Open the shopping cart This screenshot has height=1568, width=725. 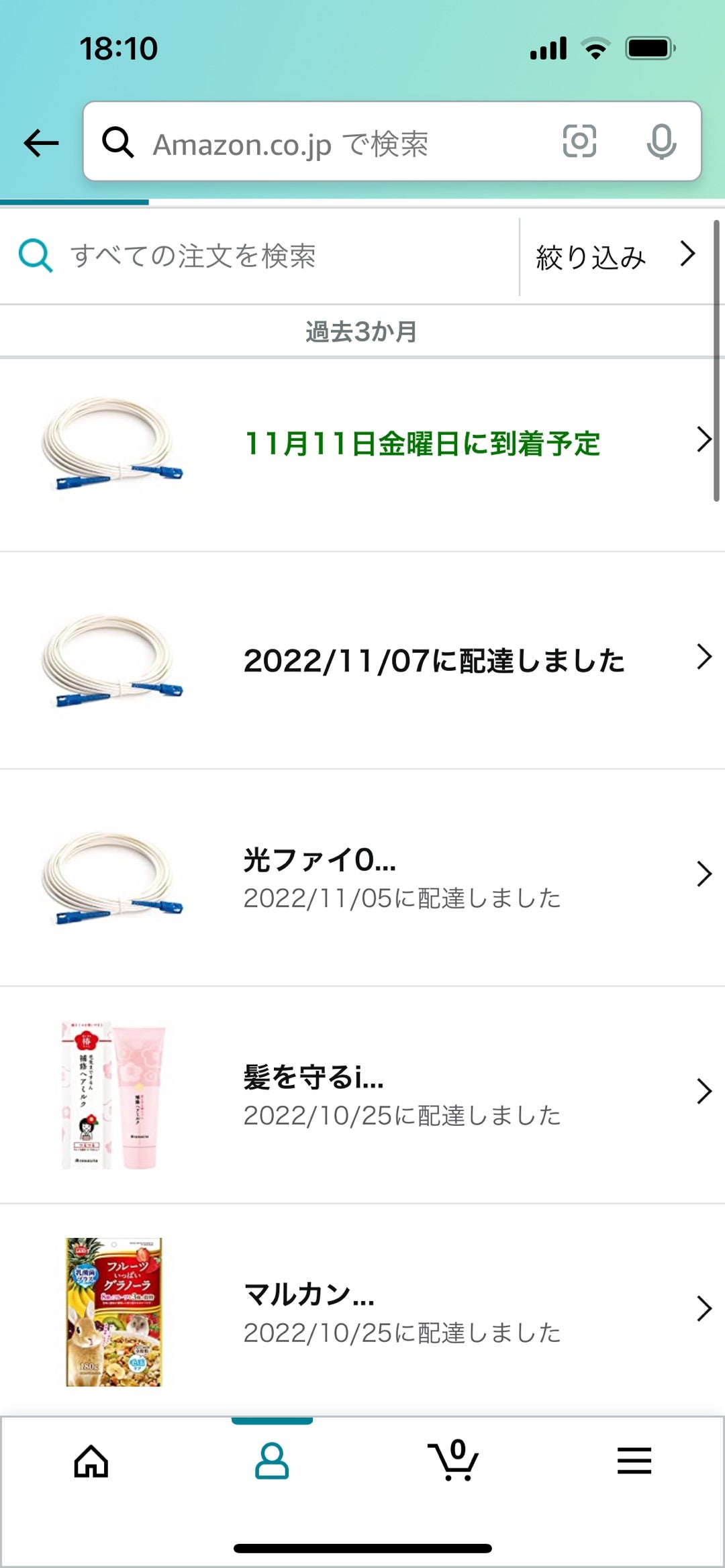point(454,1460)
